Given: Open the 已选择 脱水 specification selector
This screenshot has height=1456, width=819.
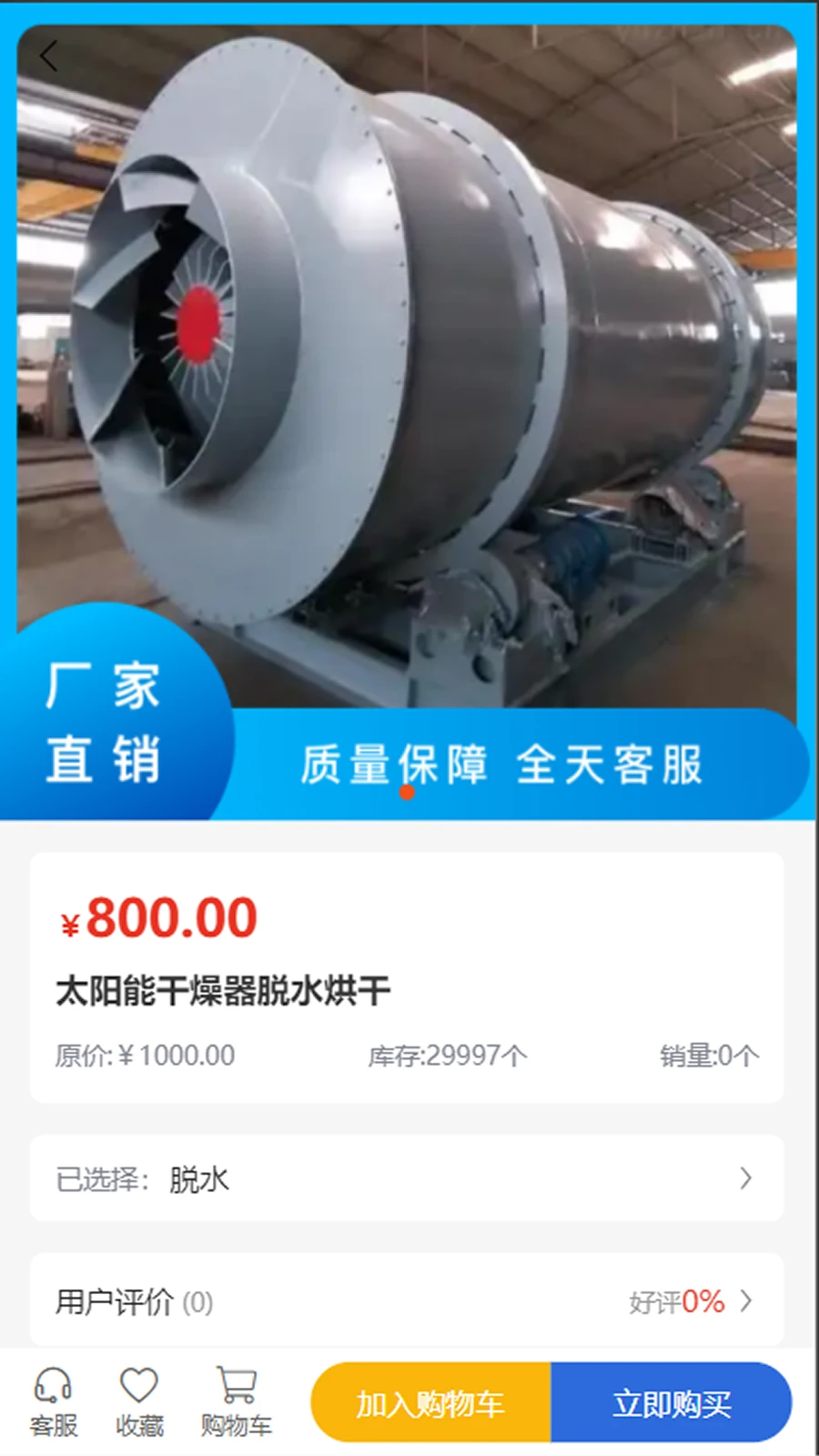Looking at the screenshot, I should [x=407, y=1178].
